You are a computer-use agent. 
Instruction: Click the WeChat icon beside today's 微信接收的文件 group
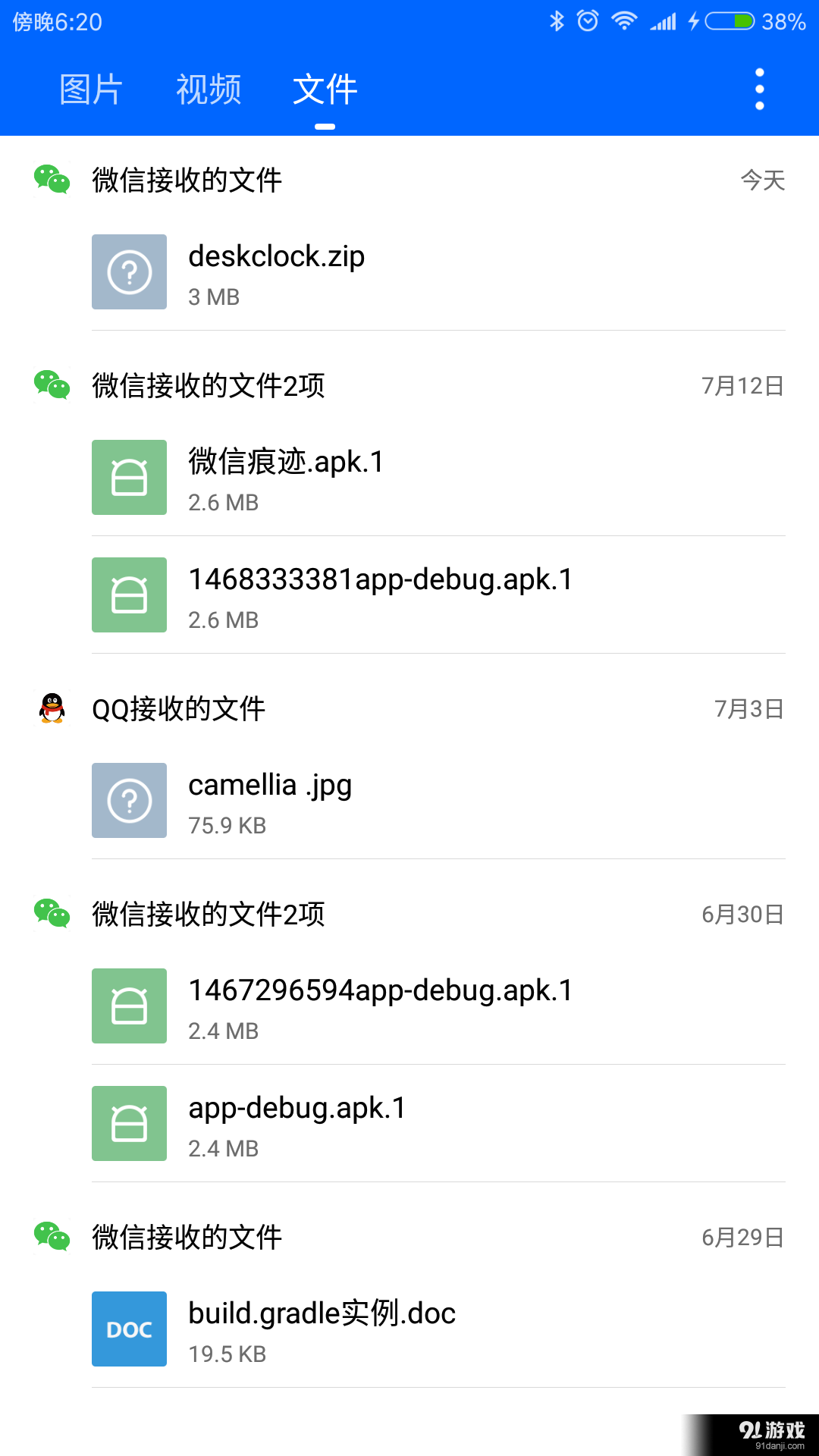click(51, 180)
